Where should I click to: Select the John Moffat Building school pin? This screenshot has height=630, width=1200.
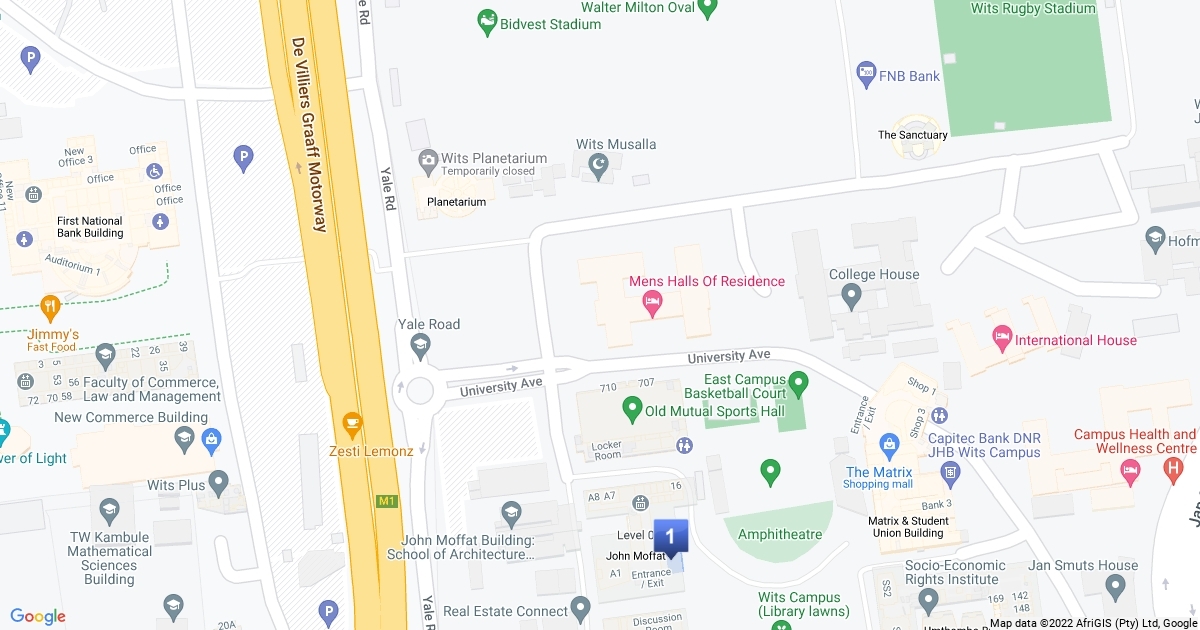[511, 514]
